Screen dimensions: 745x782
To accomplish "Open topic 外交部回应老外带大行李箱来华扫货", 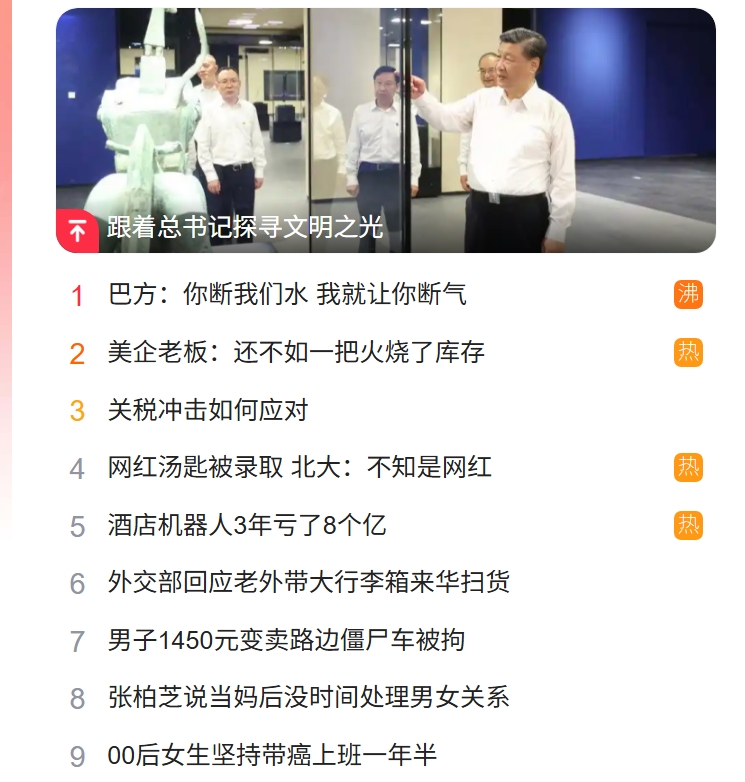I will pyautogui.click(x=308, y=582).
